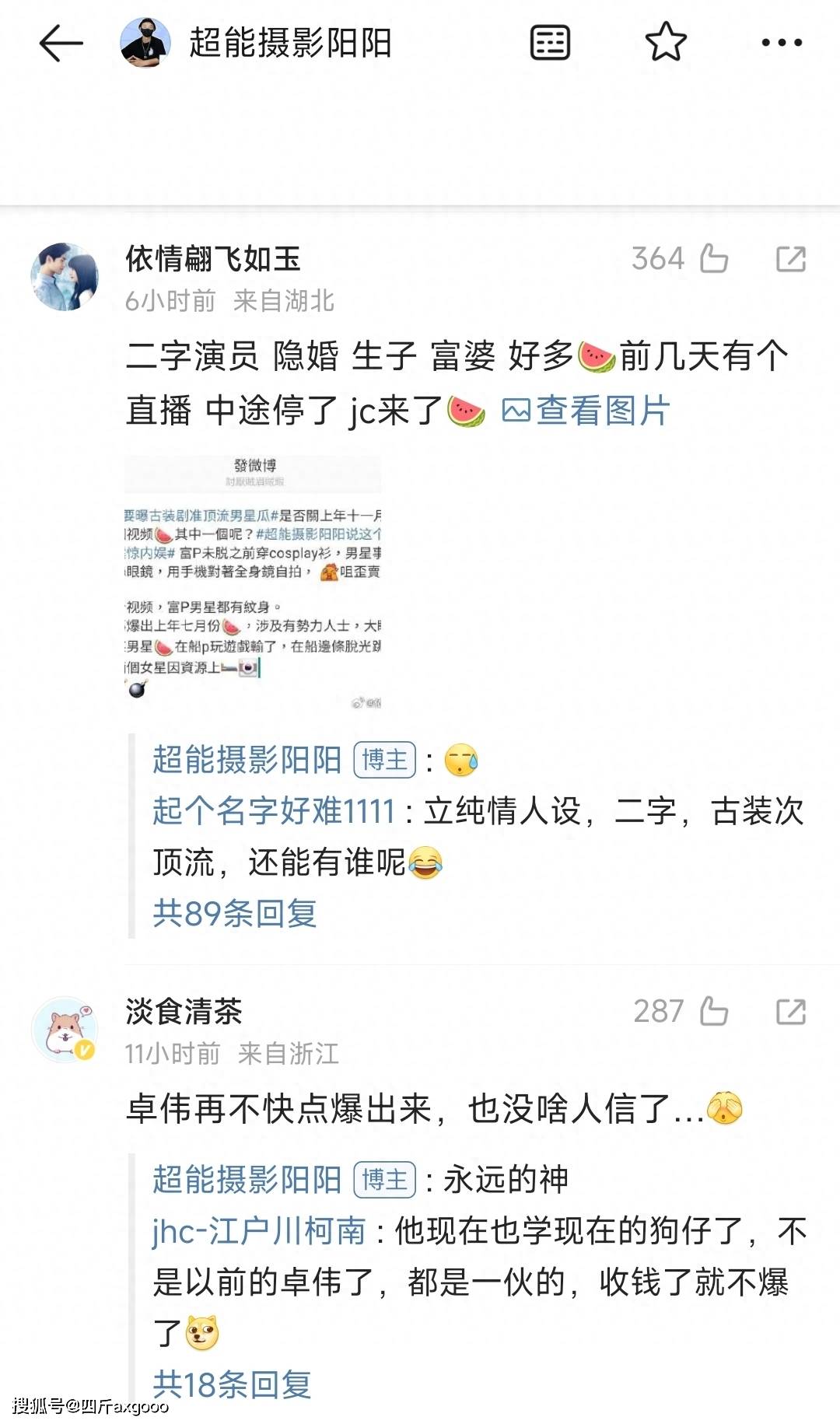The width and height of the screenshot is (840, 1424).
Task: Open 超能摄影阳阳 profile avatar in header
Action: [145, 43]
